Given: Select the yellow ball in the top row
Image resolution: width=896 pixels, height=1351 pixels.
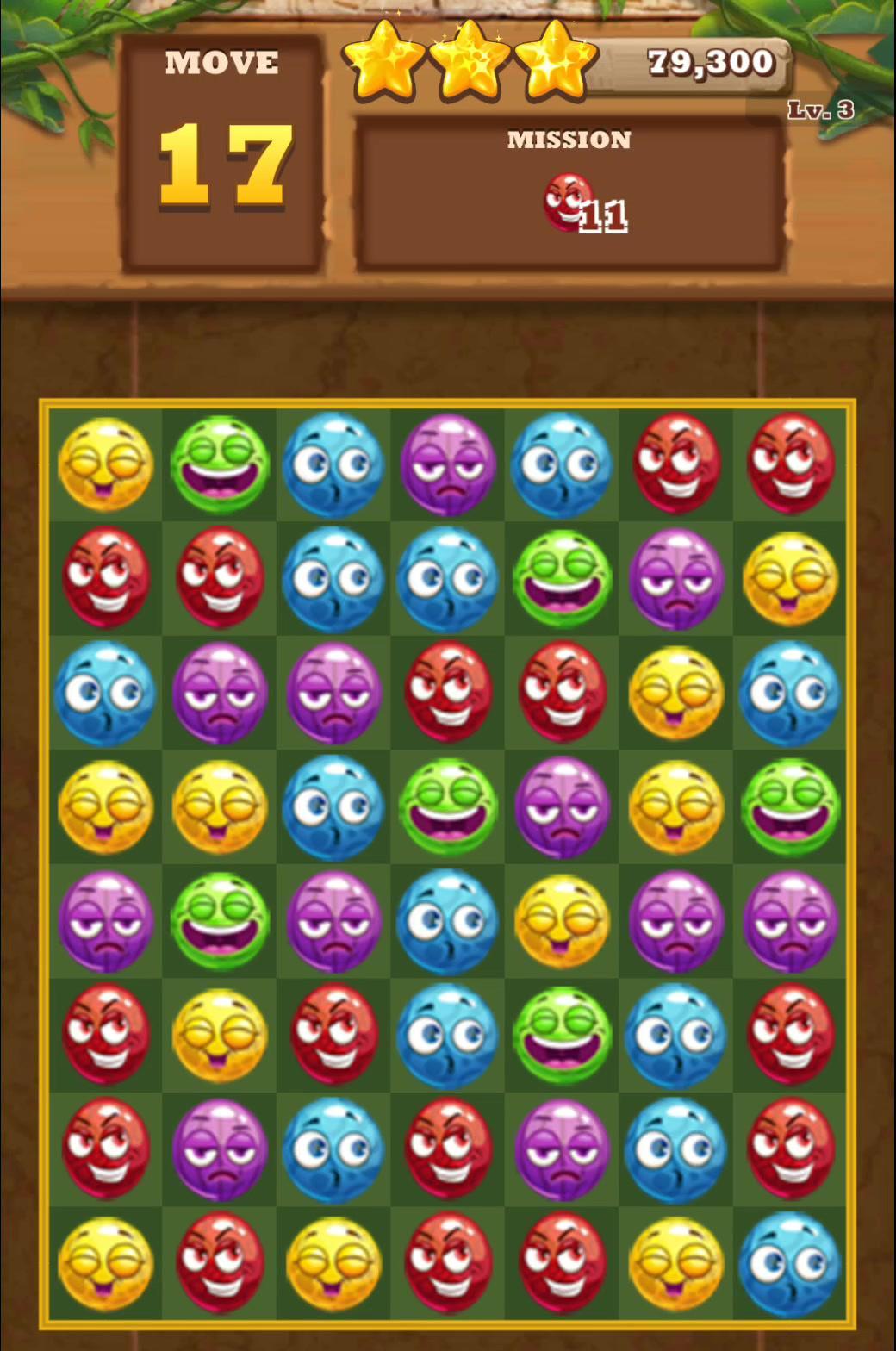Looking at the screenshot, I should [x=105, y=464].
